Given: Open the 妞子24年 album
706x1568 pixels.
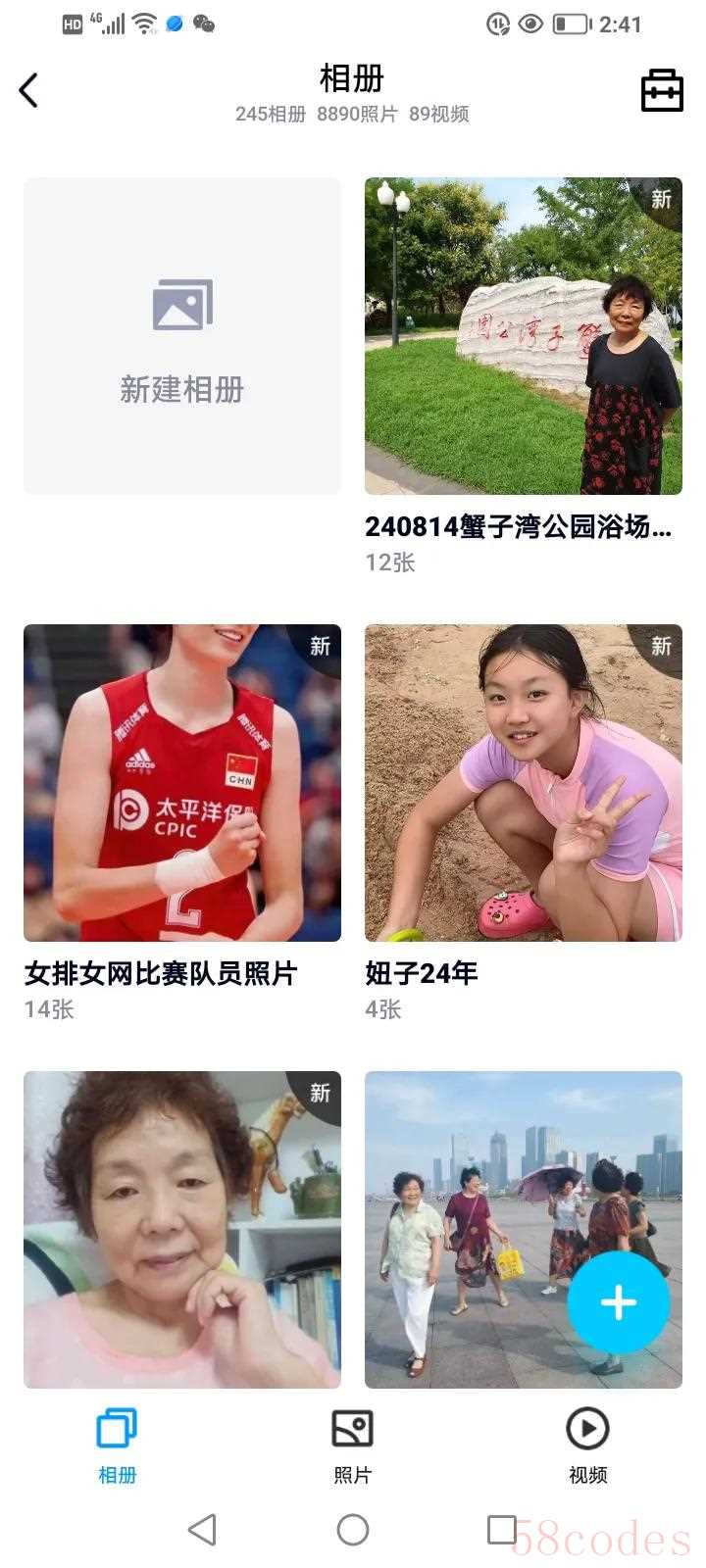Looking at the screenshot, I should point(523,782).
